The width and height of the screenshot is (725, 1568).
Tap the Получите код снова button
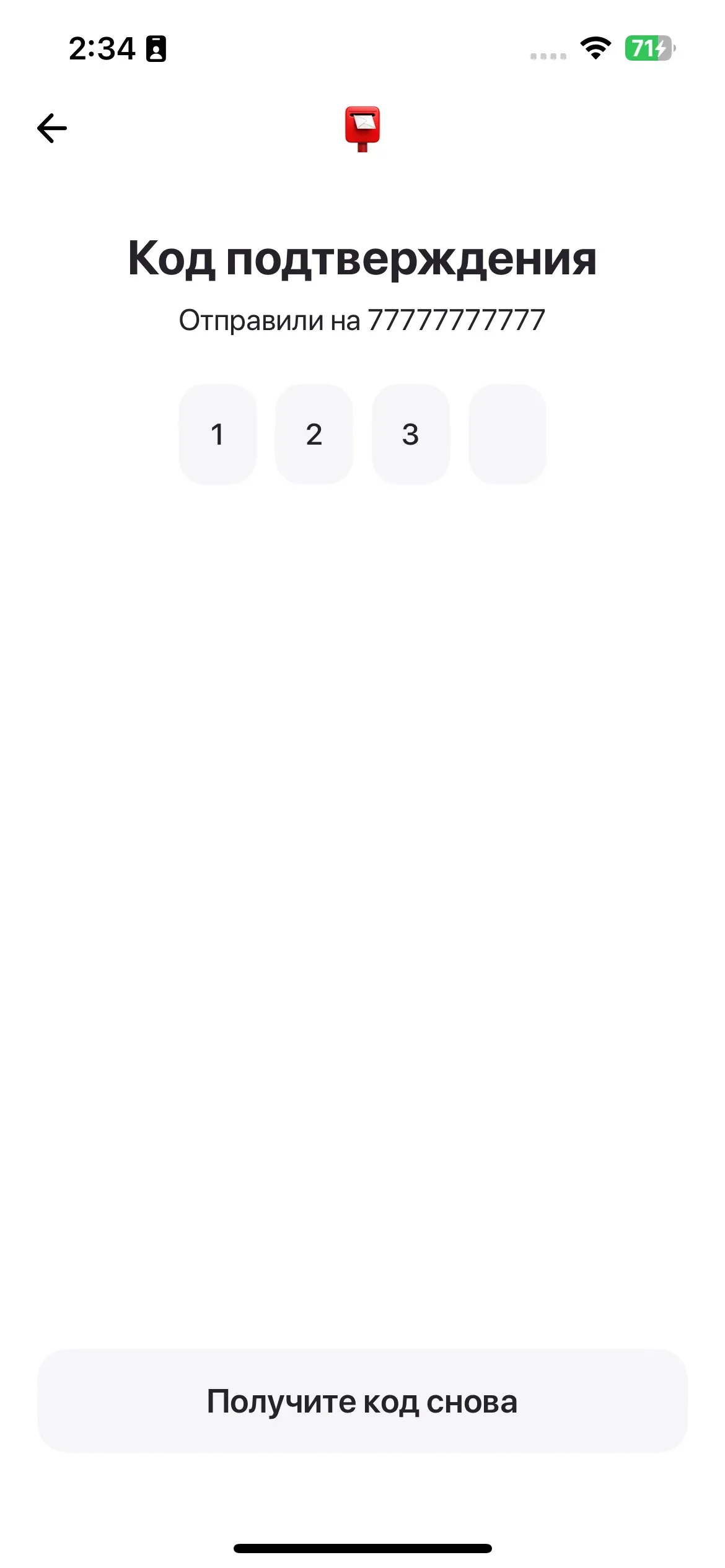pyautogui.click(x=362, y=1401)
